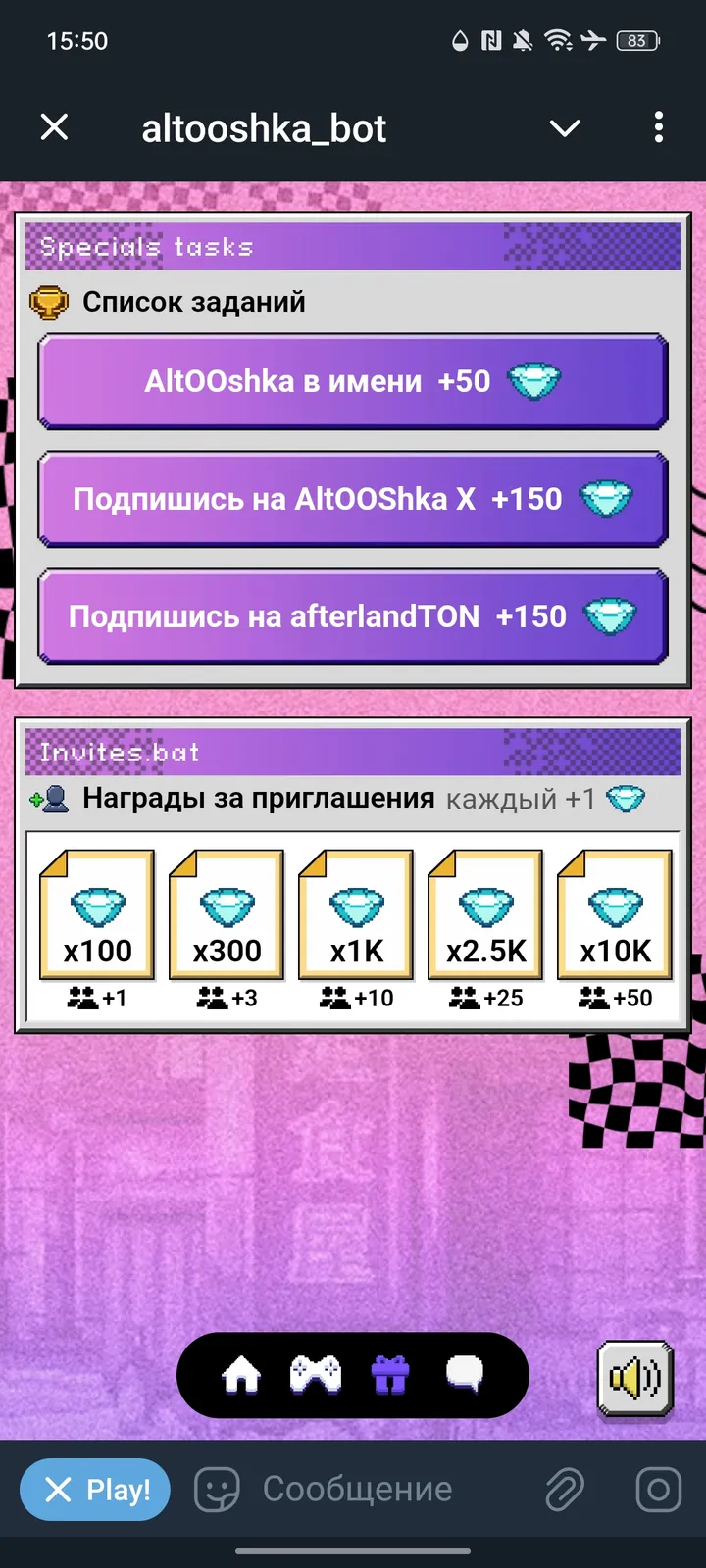The height and width of the screenshot is (1568, 706).
Task: Switch to the Specials tasks section
Action: pyautogui.click(x=353, y=247)
